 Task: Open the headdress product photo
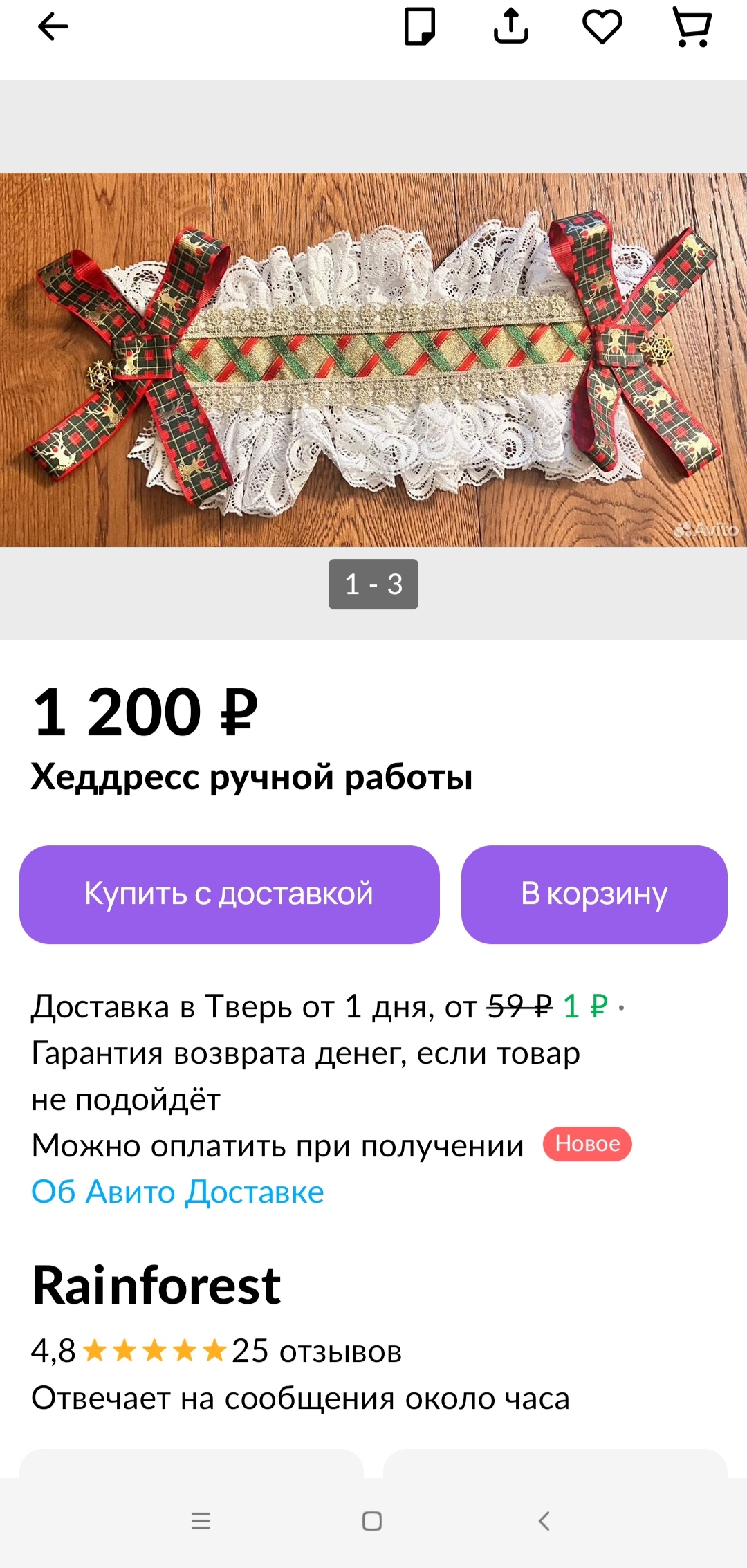pos(373,360)
